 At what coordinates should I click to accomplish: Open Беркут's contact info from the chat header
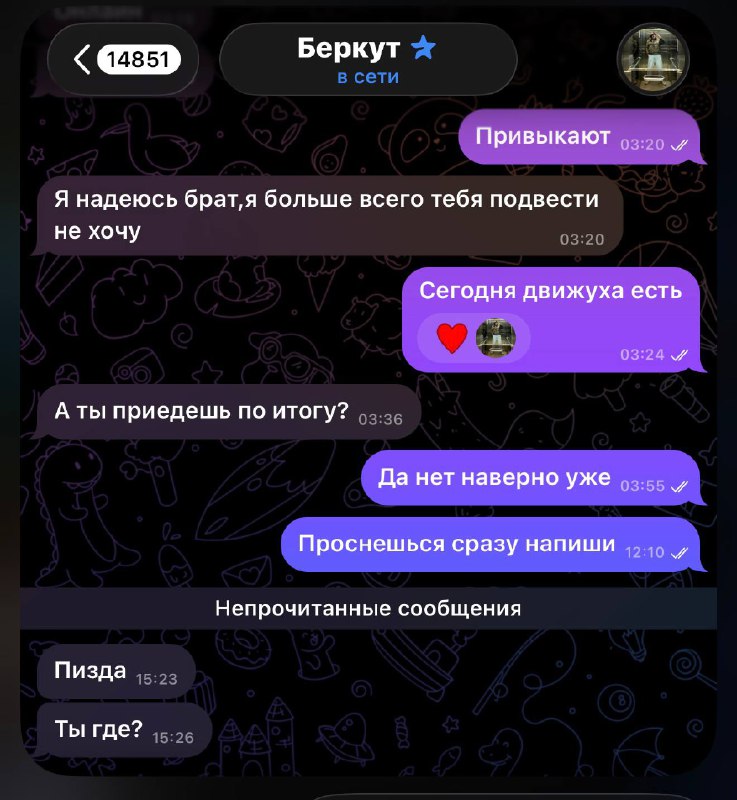[366, 60]
